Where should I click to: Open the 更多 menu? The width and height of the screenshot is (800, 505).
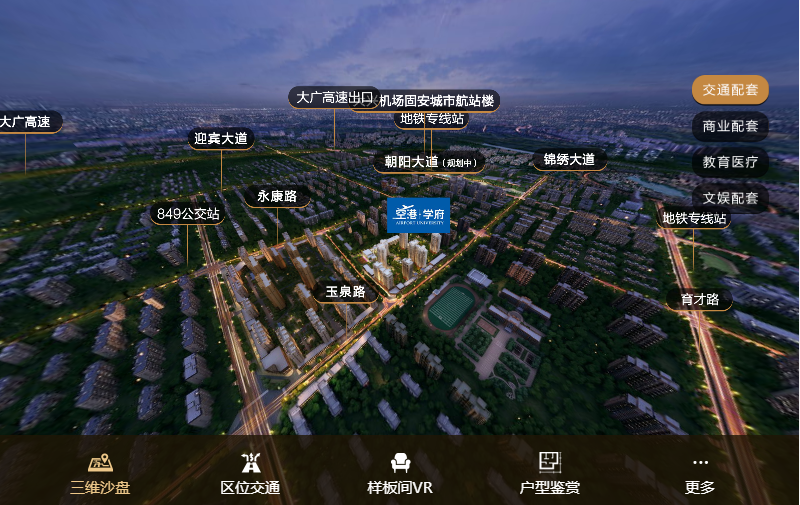(700, 474)
